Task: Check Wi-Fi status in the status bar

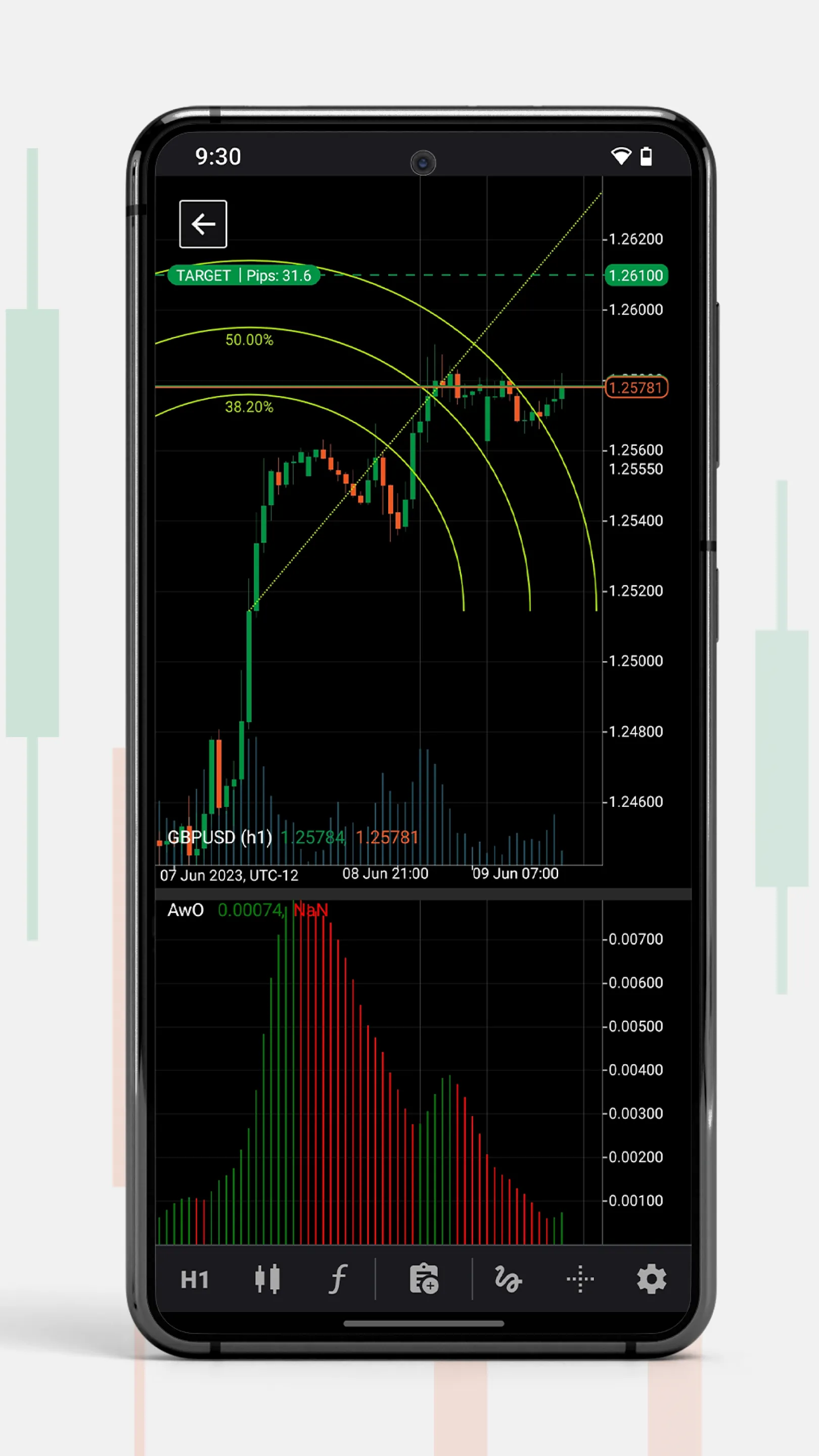Action: 622,157
